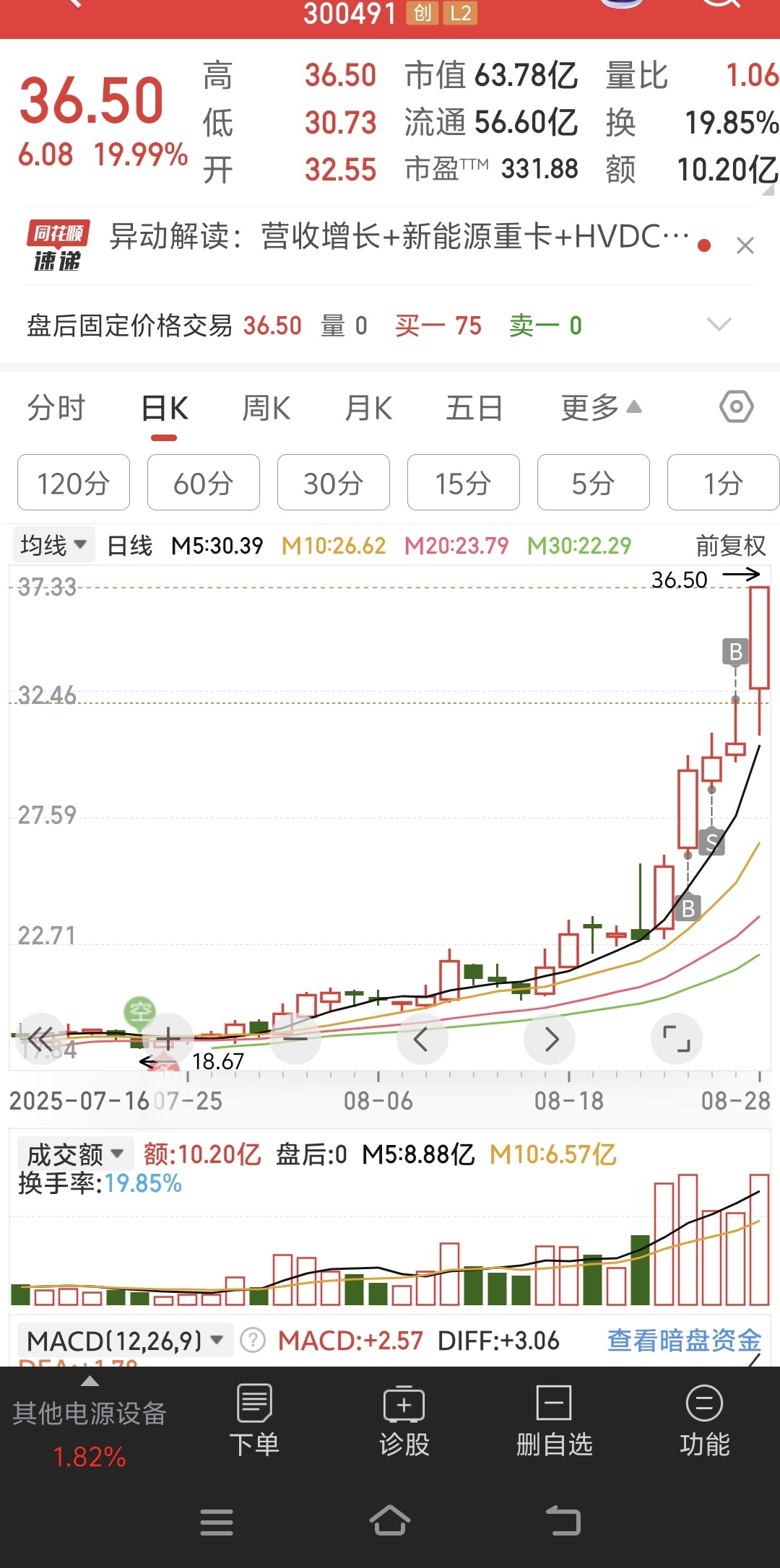This screenshot has width=780, height=1568.
Task: Expand the 盘后固定价格交易 row
Action: coord(719,325)
